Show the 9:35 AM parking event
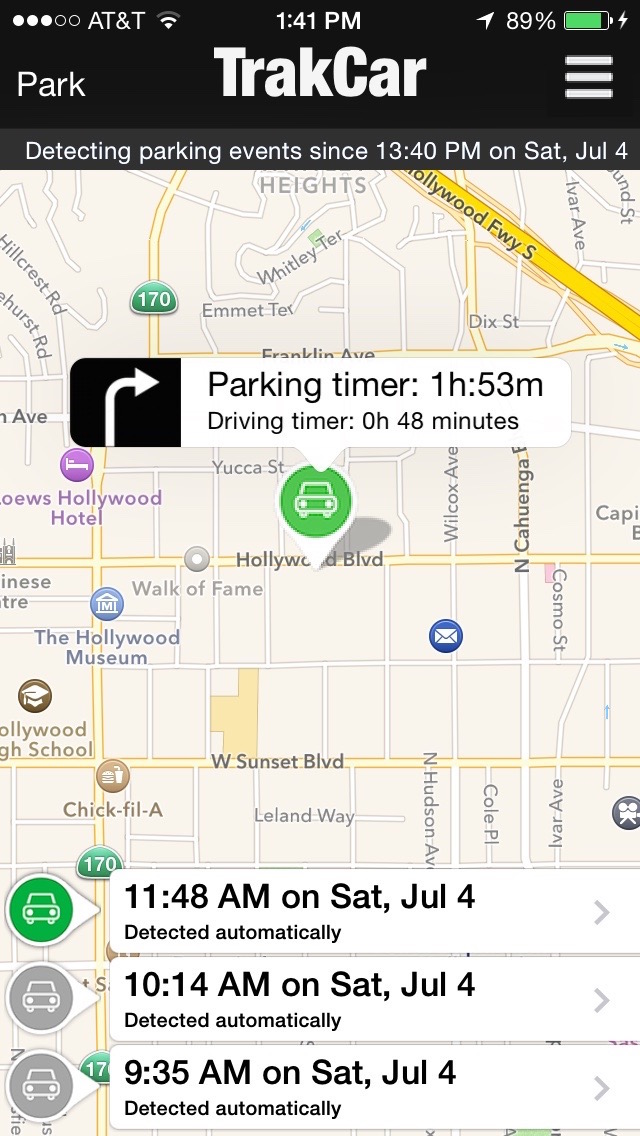The width and height of the screenshot is (640, 1136). click(372, 1088)
